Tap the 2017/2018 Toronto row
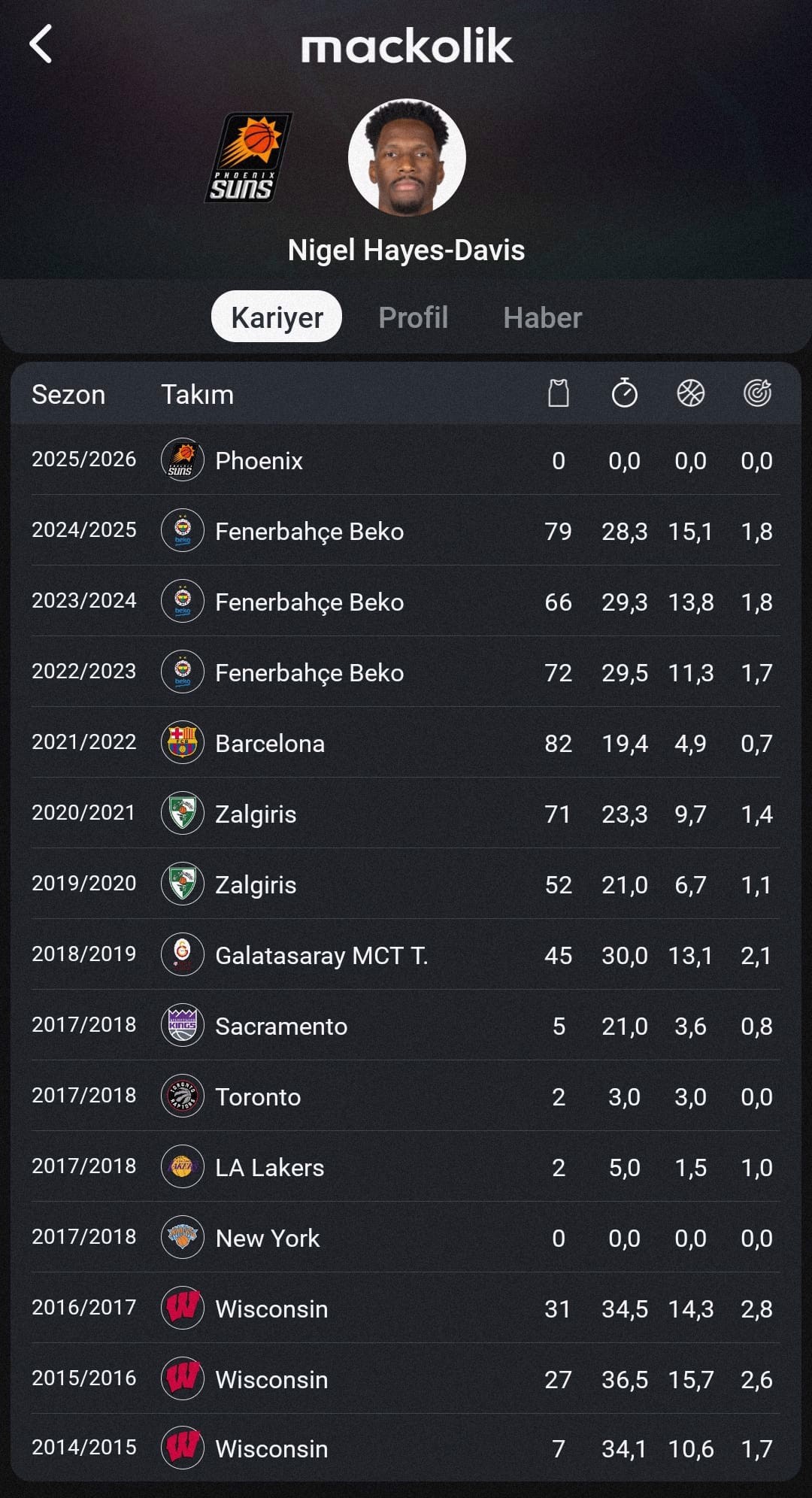 406,1096
